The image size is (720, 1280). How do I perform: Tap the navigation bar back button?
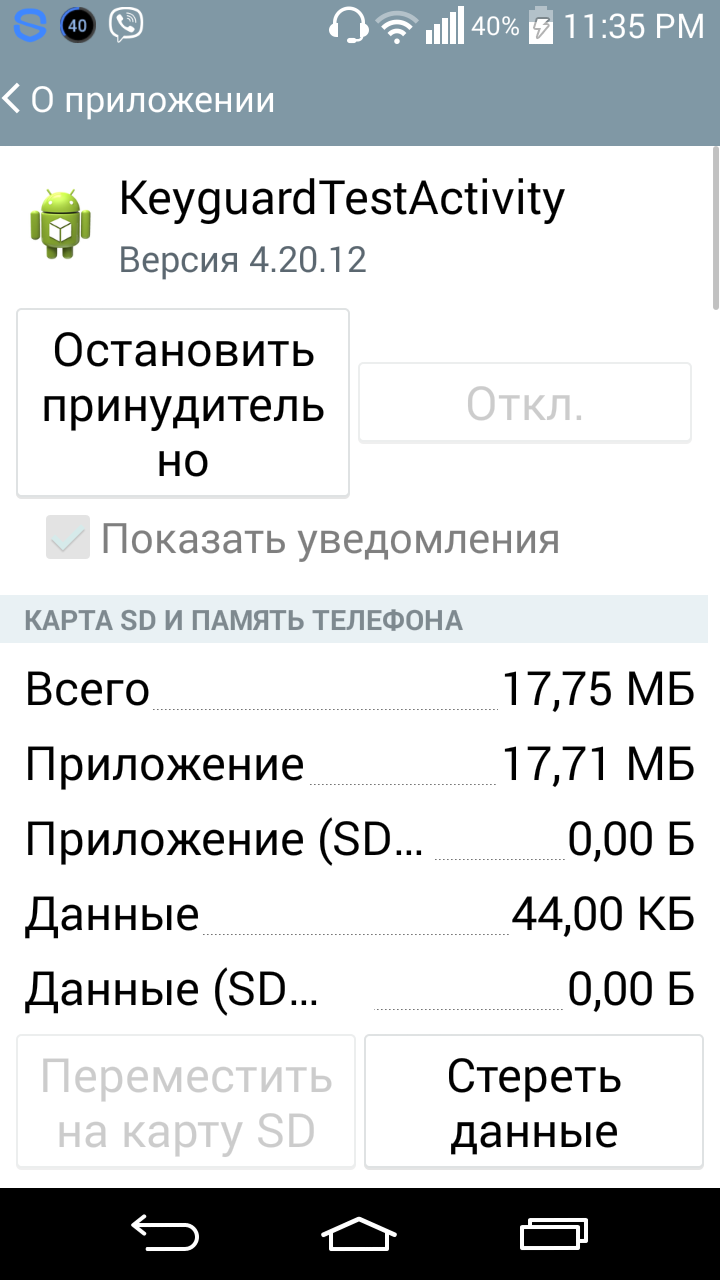pyautogui.click(x=164, y=1234)
